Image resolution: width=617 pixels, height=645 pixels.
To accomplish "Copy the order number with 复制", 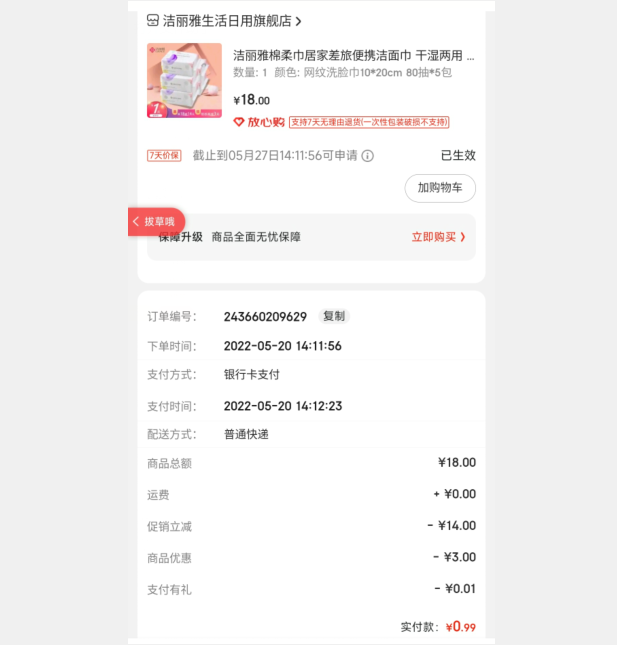I will (x=334, y=316).
